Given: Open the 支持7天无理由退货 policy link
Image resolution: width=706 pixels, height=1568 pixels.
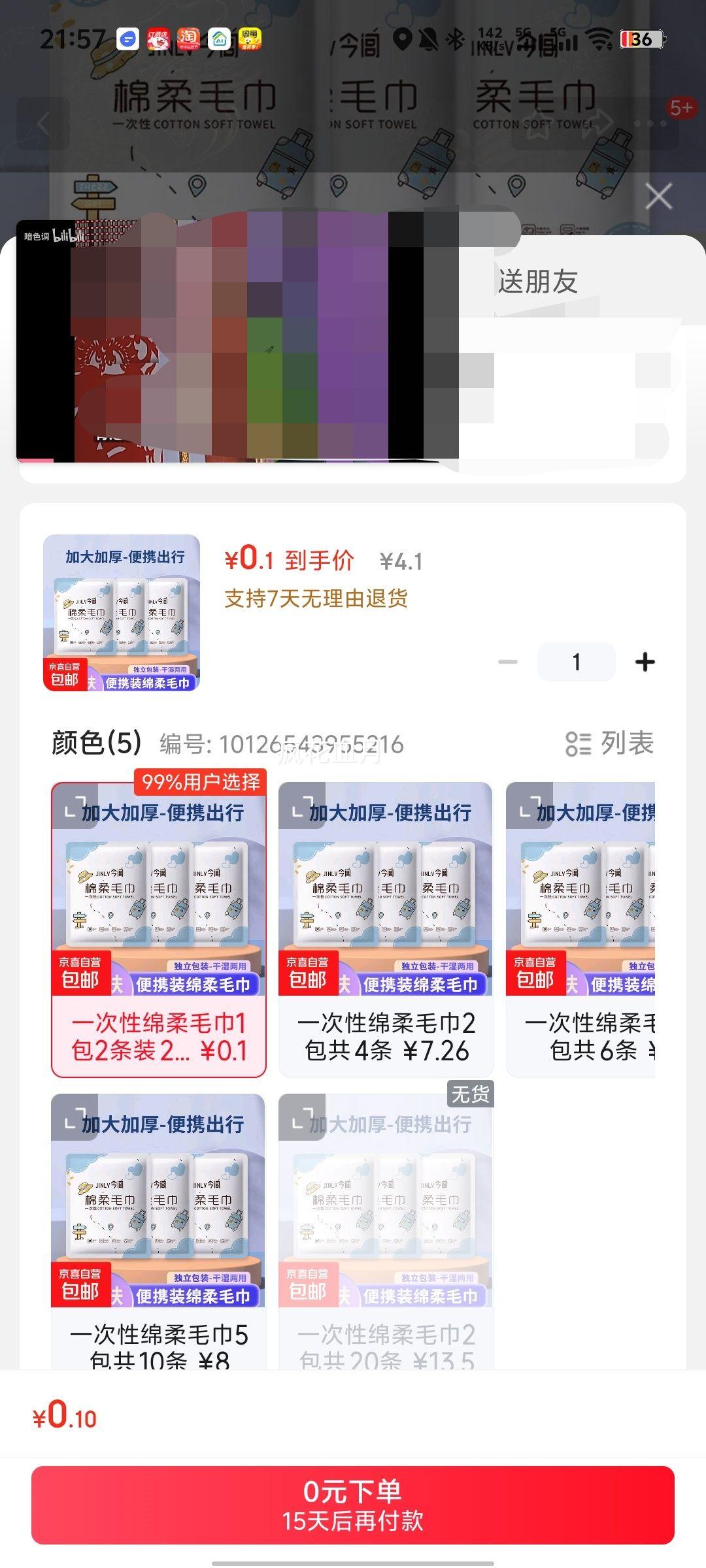Looking at the screenshot, I should pyautogui.click(x=316, y=601).
